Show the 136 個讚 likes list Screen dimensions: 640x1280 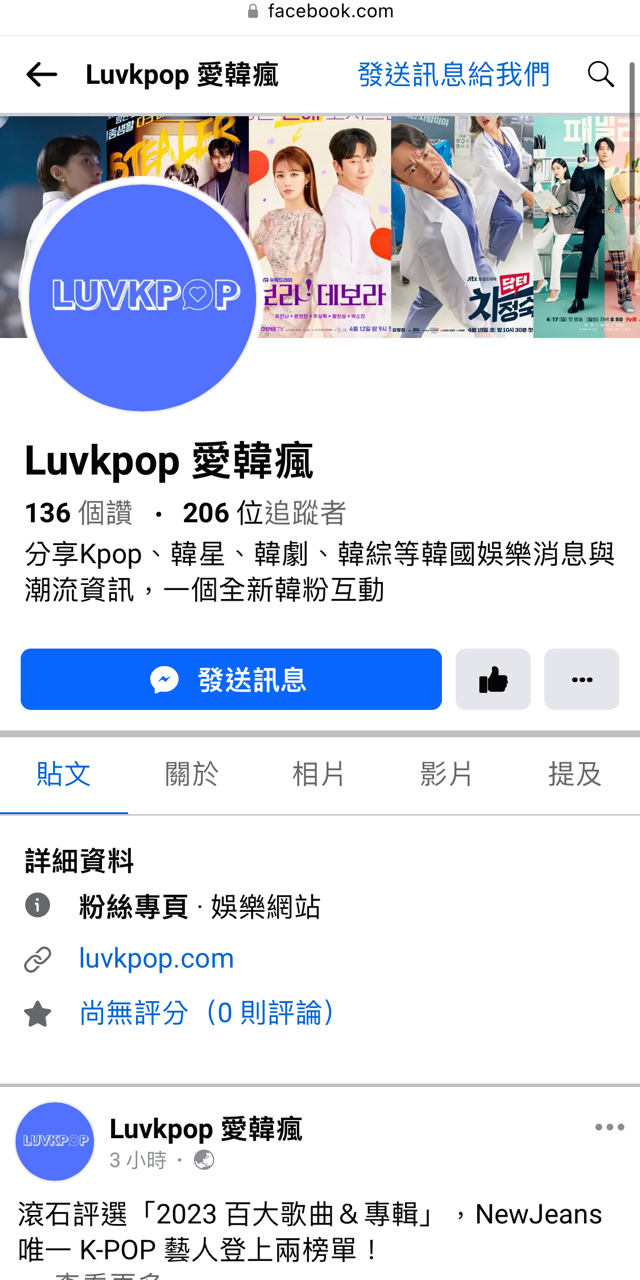click(x=79, y=513)
